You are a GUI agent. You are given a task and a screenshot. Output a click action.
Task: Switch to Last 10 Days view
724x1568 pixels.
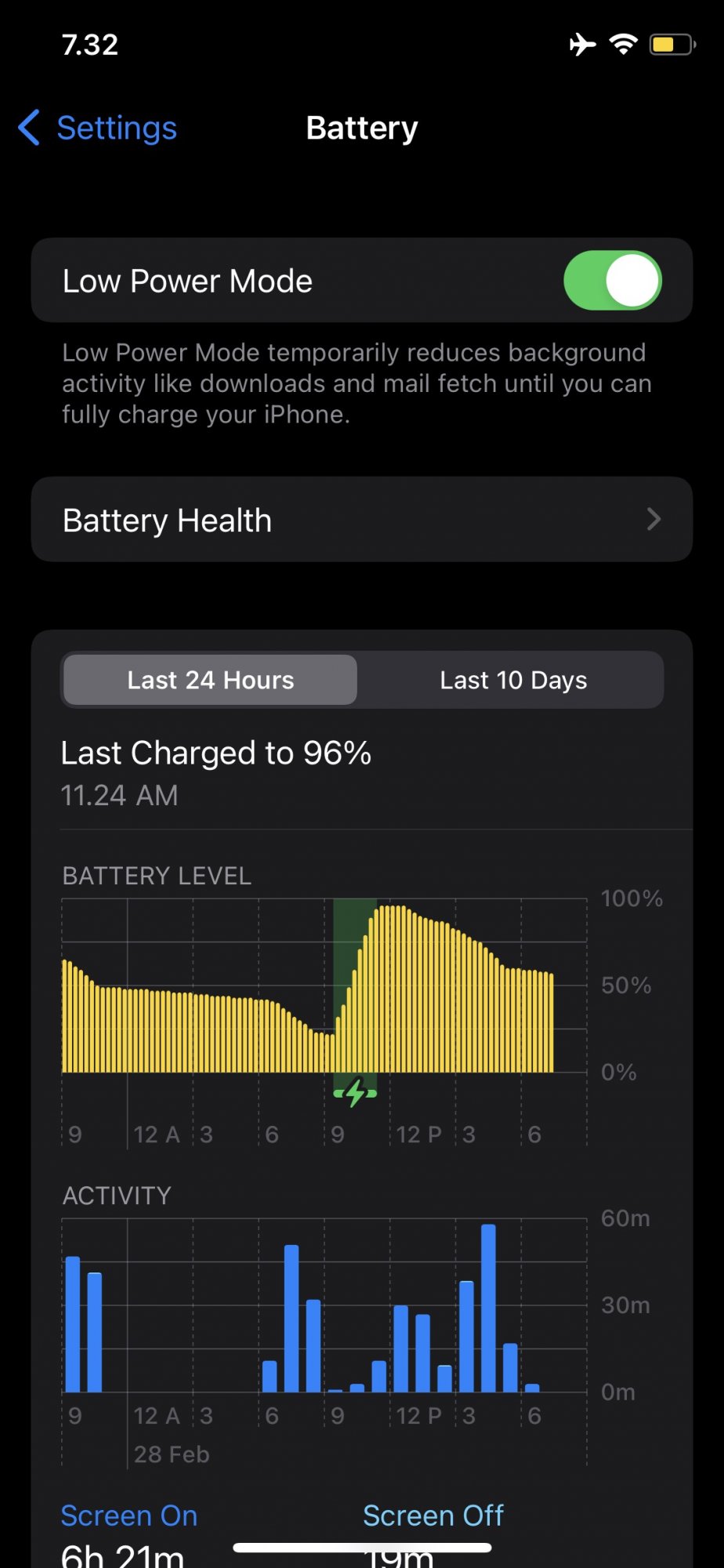point(512,680)
